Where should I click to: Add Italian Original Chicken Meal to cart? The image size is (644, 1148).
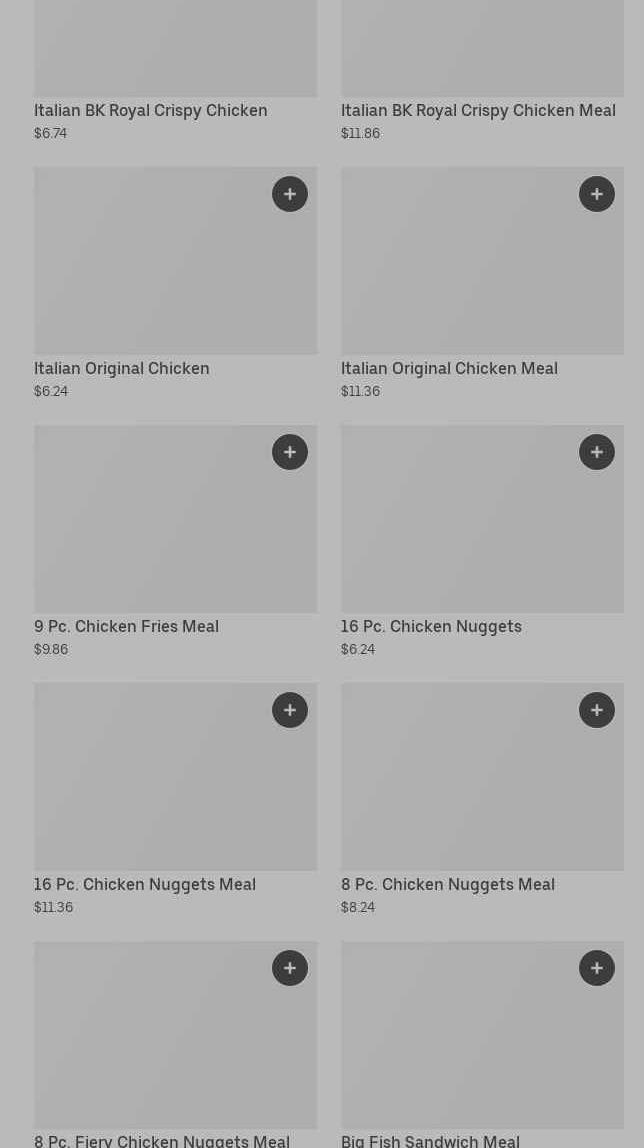click(597, 194)
